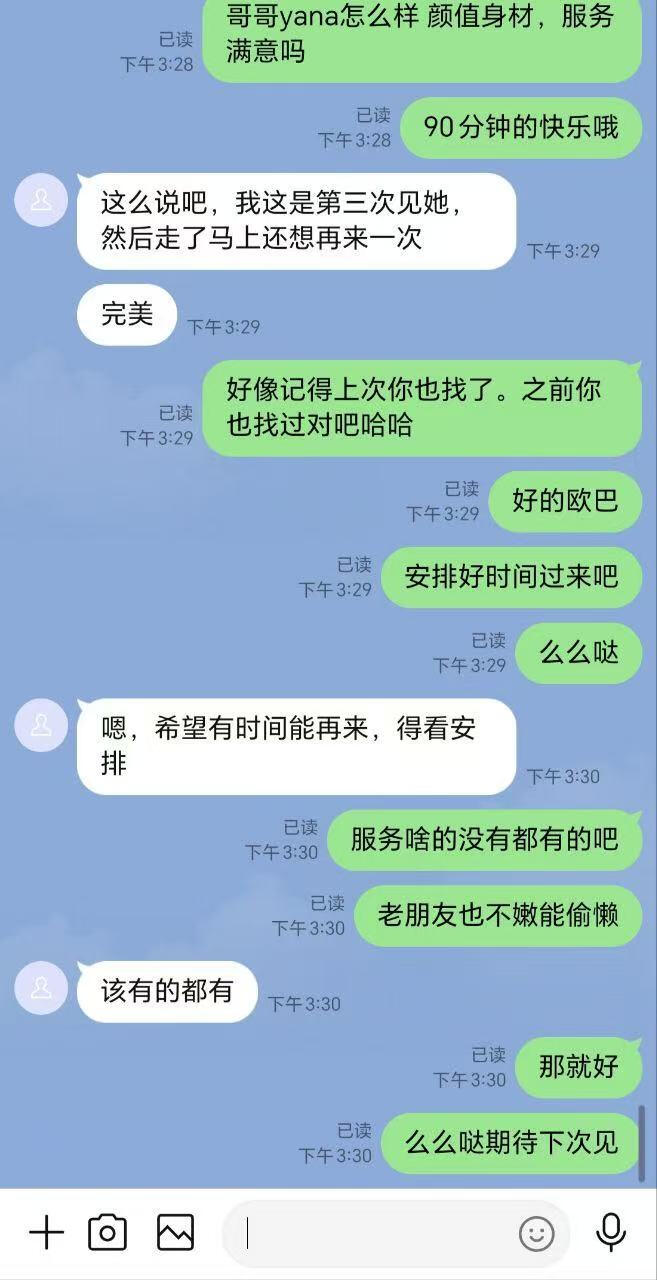Open the emoji sticker panel
The image size is (657, 1280).
537,1234
